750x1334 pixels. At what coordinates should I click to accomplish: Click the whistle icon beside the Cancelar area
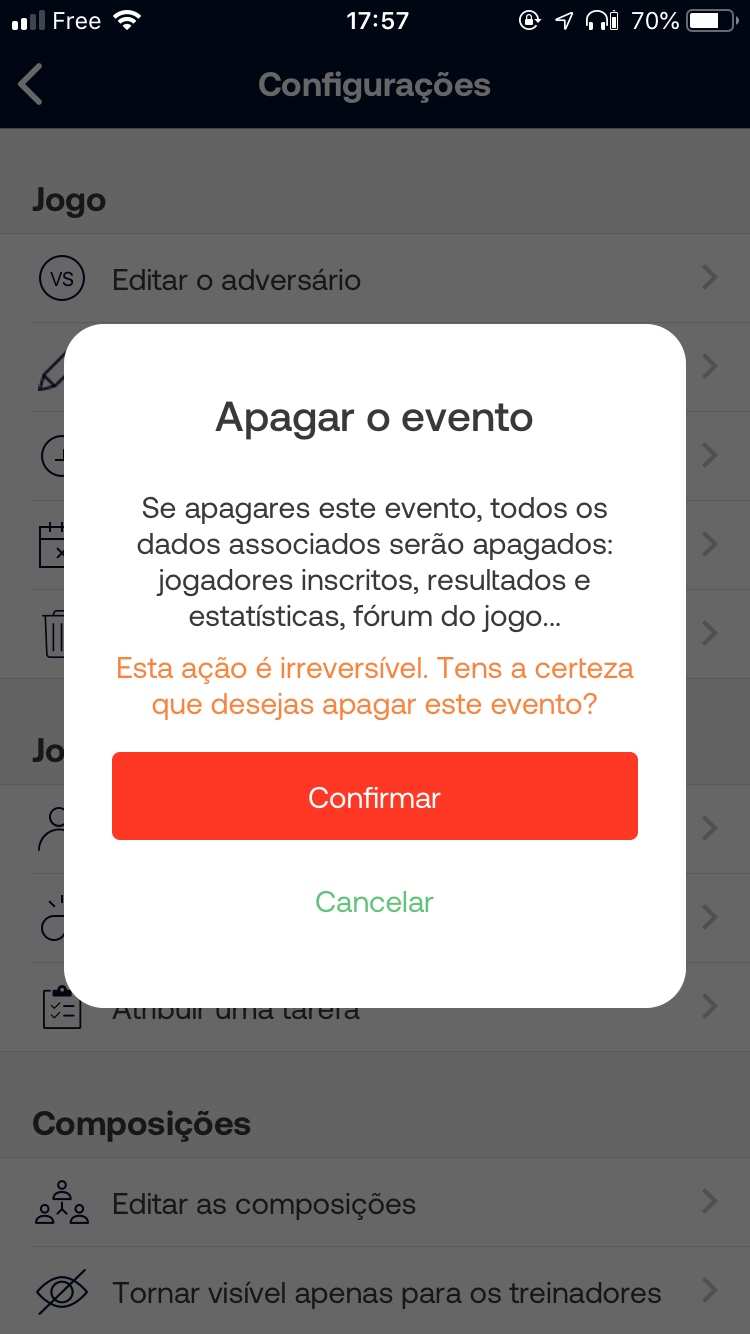55,916
